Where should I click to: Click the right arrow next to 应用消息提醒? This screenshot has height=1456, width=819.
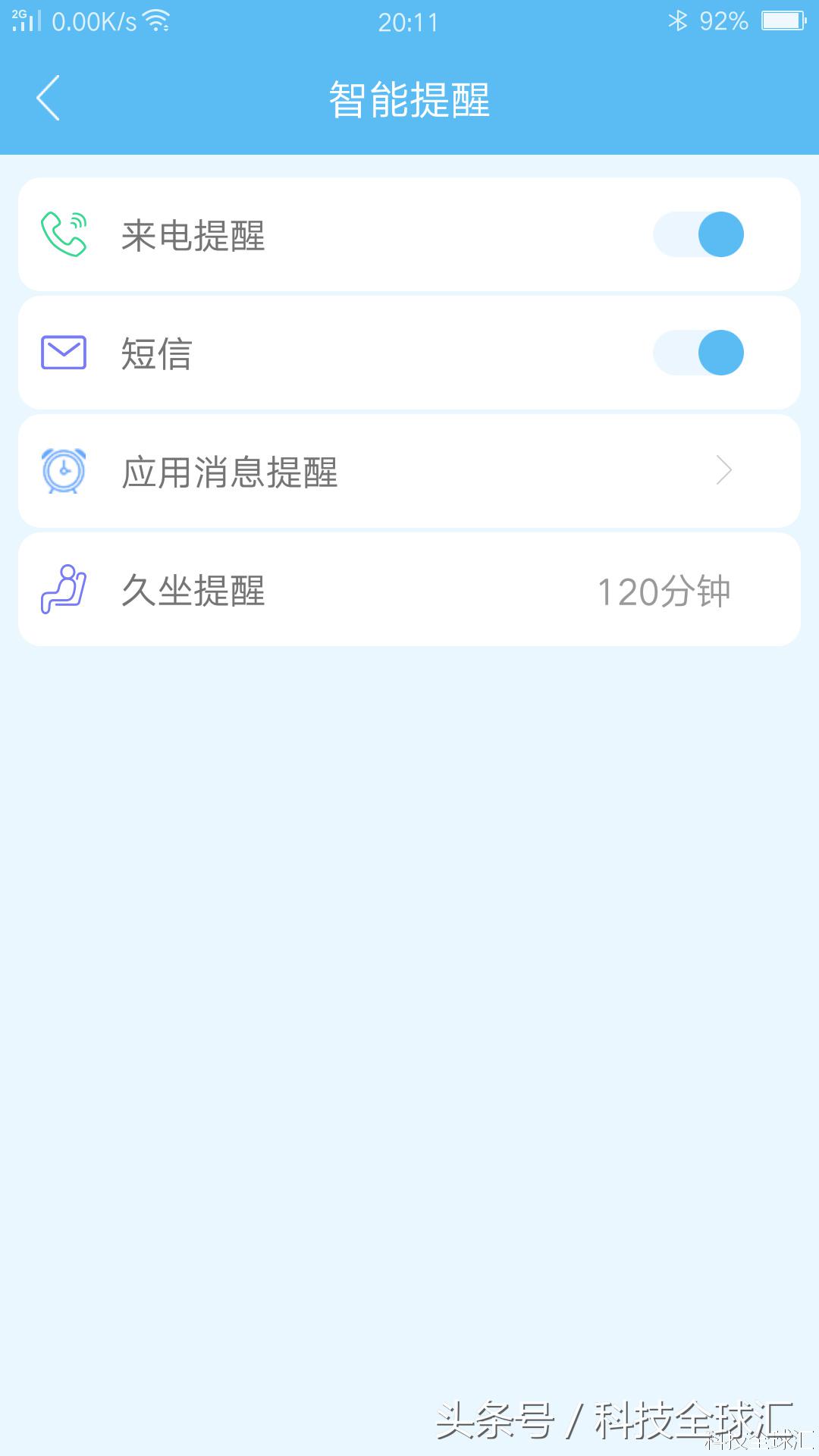pyautogui.click(x=723, y=470)
